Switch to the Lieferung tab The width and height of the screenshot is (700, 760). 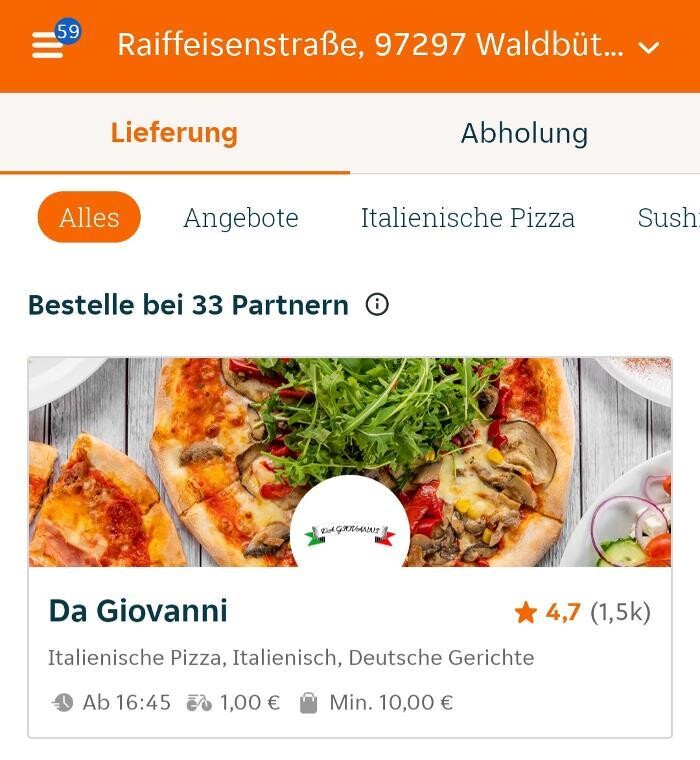tap(174, 133)
